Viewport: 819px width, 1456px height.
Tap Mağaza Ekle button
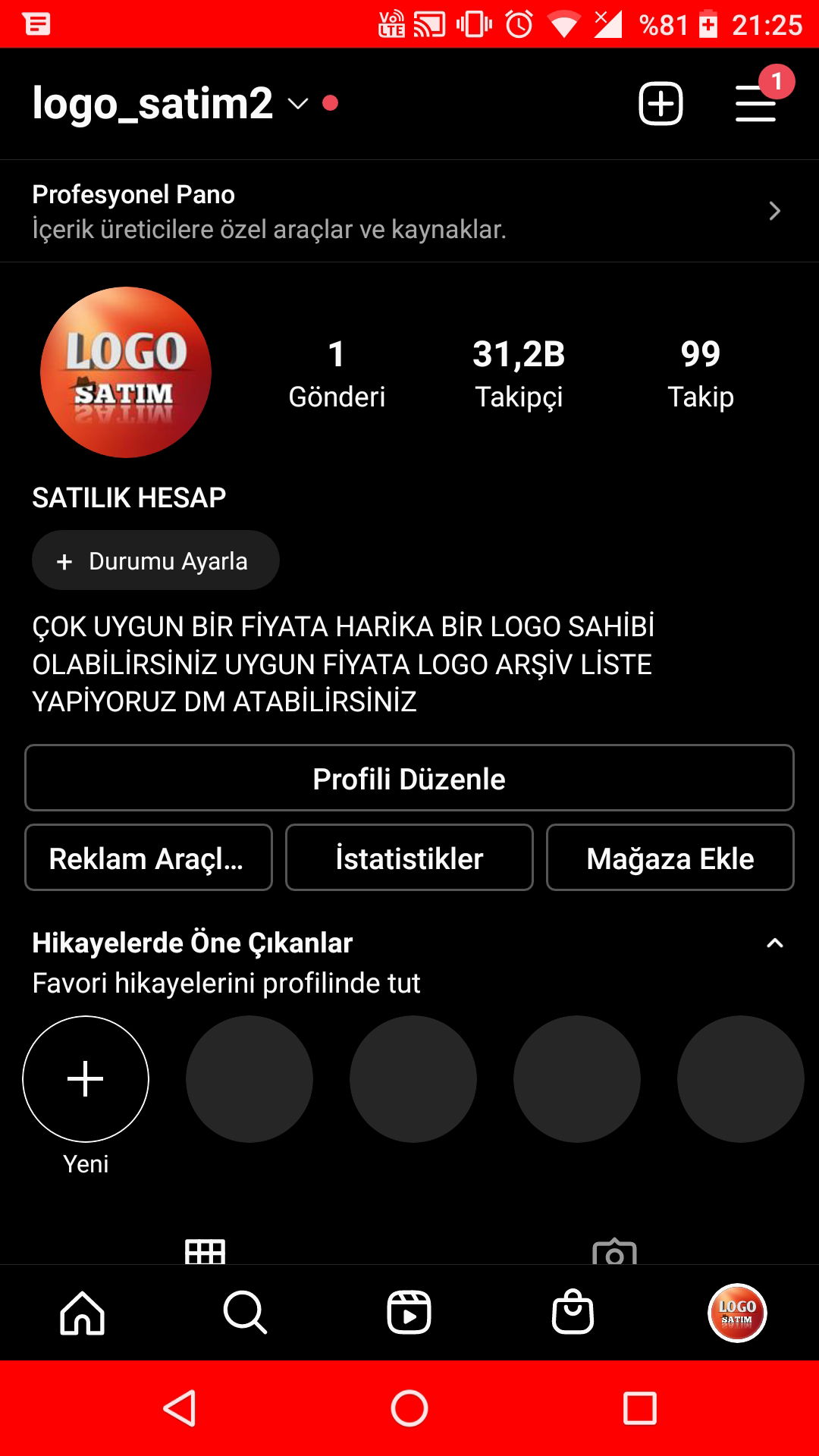point(670,858)
